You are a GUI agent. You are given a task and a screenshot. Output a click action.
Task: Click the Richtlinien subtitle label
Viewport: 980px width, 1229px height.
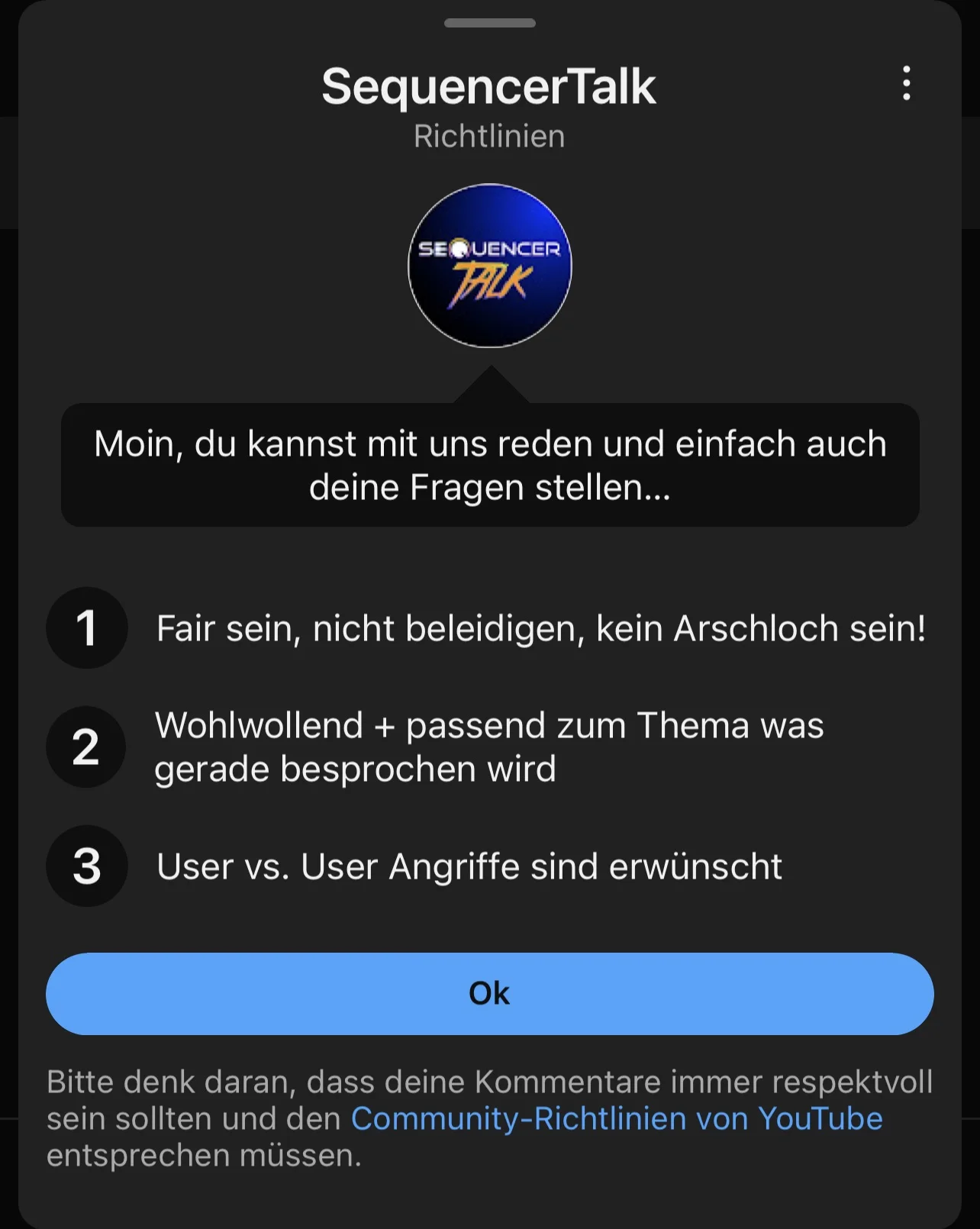tap(488, 136)
